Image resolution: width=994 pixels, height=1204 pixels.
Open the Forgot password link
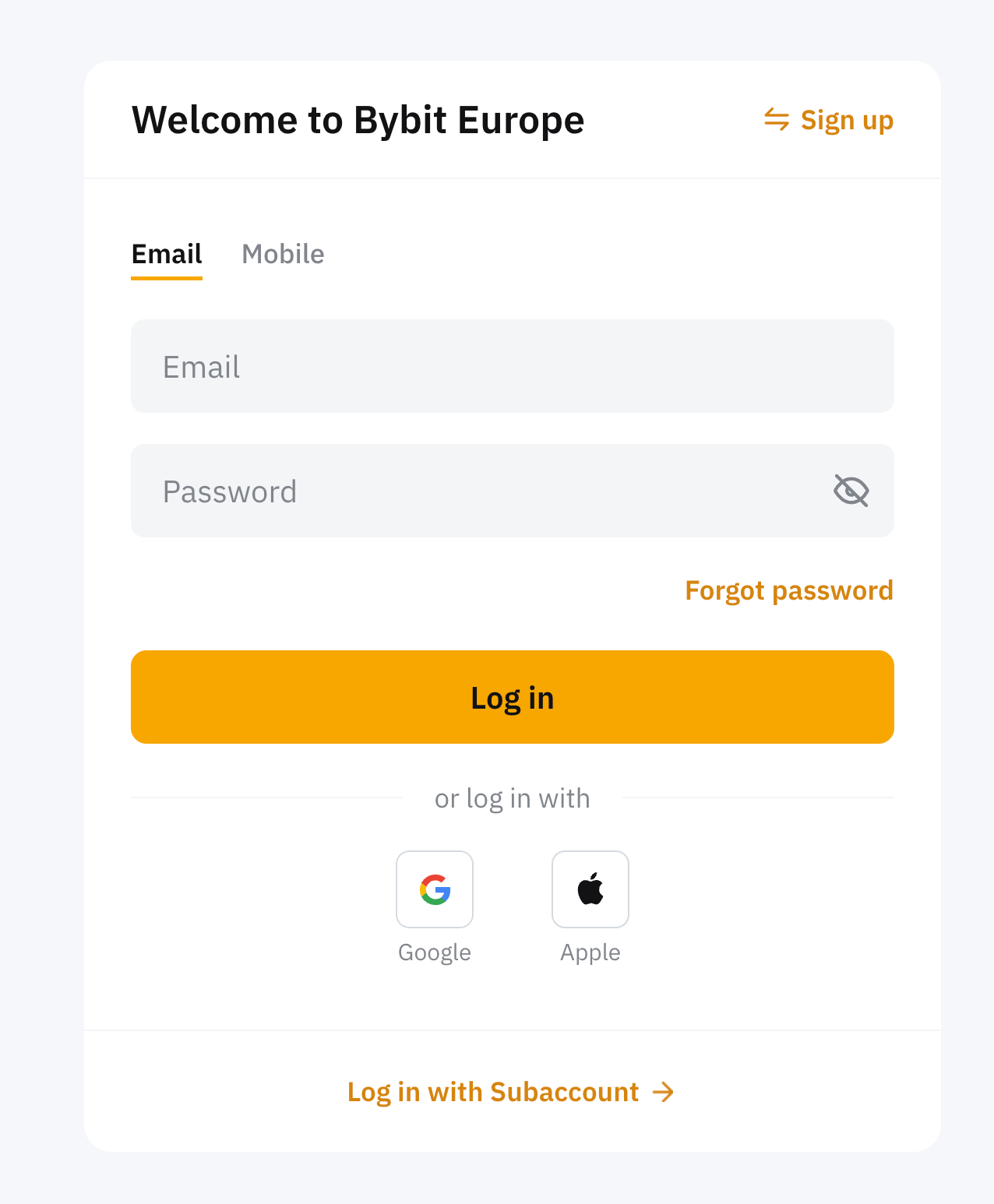click(x=788, y=590)
